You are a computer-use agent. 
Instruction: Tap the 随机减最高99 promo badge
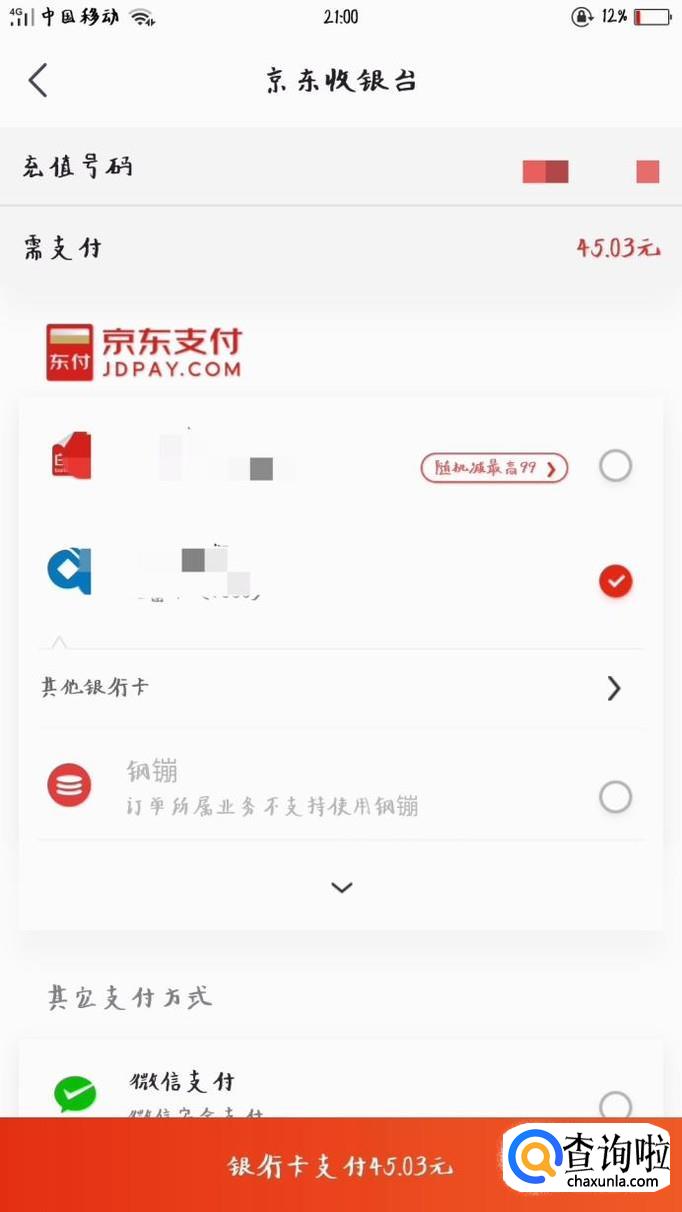[494, 467]
